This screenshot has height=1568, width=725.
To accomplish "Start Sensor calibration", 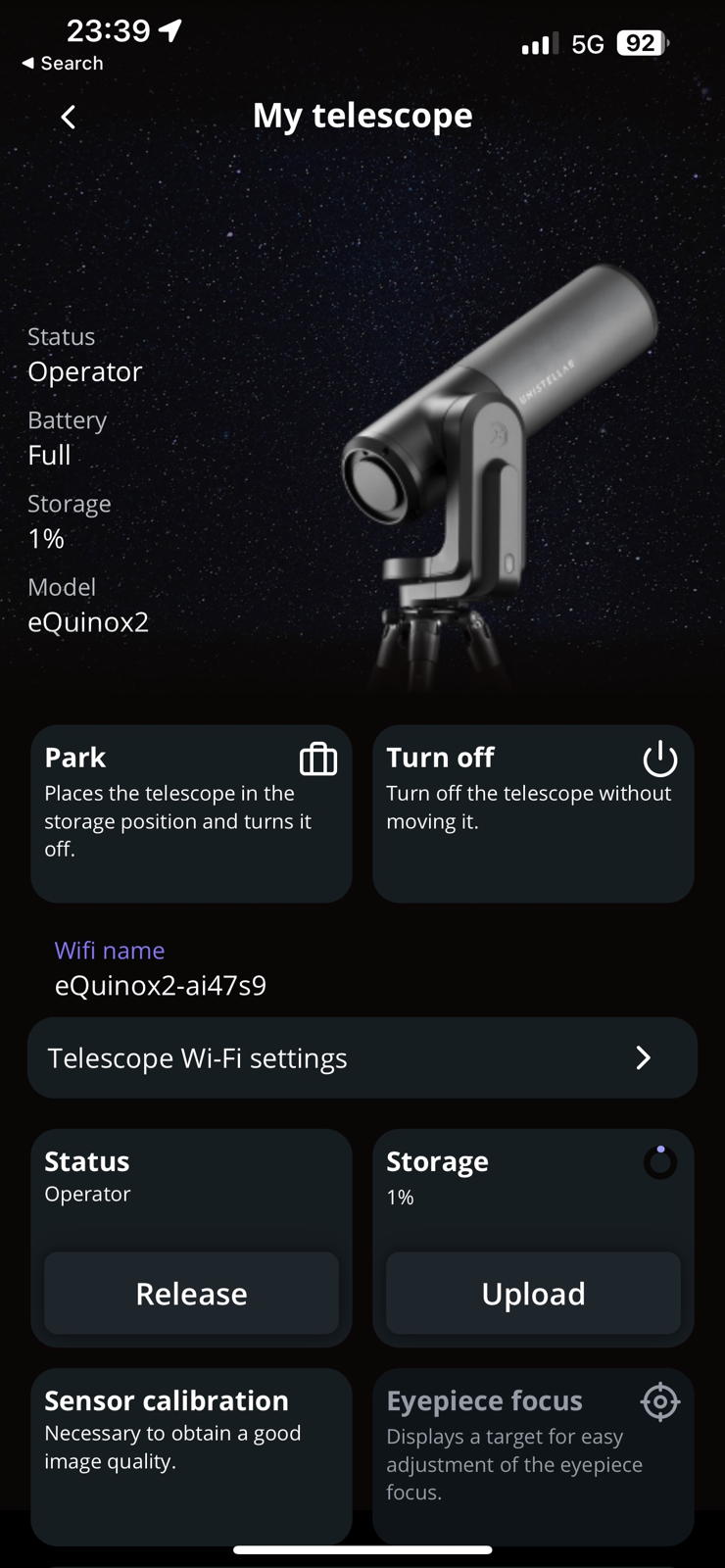I will [x=191, y=1456].
